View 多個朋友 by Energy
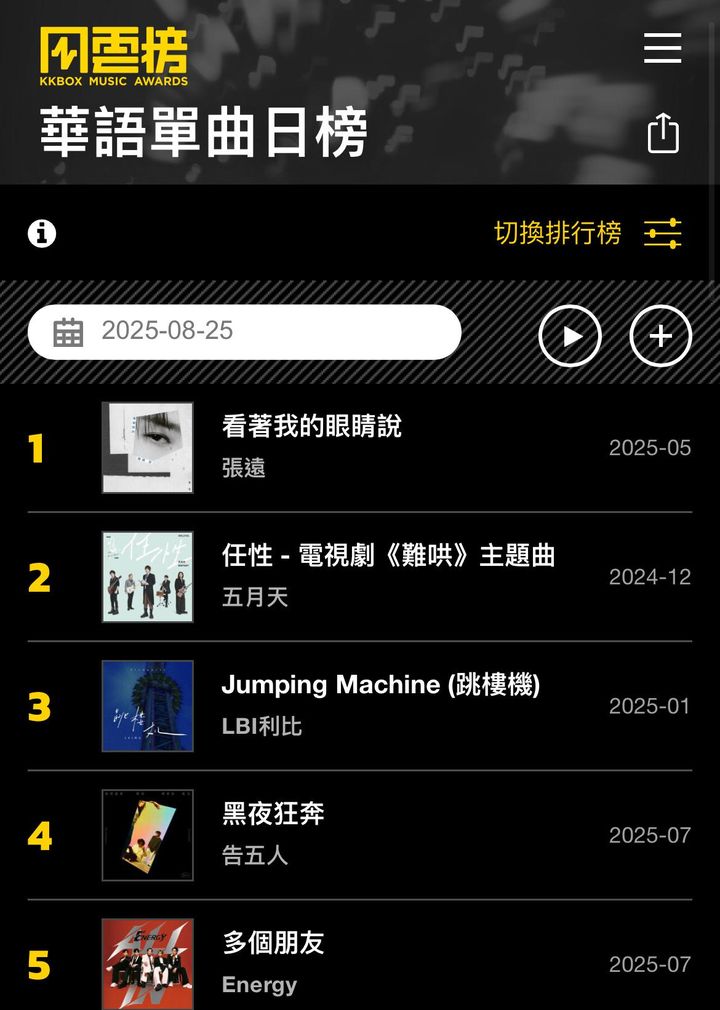Screen dimensions: 720x1010 pyautogui.click(x=273, y=943)
